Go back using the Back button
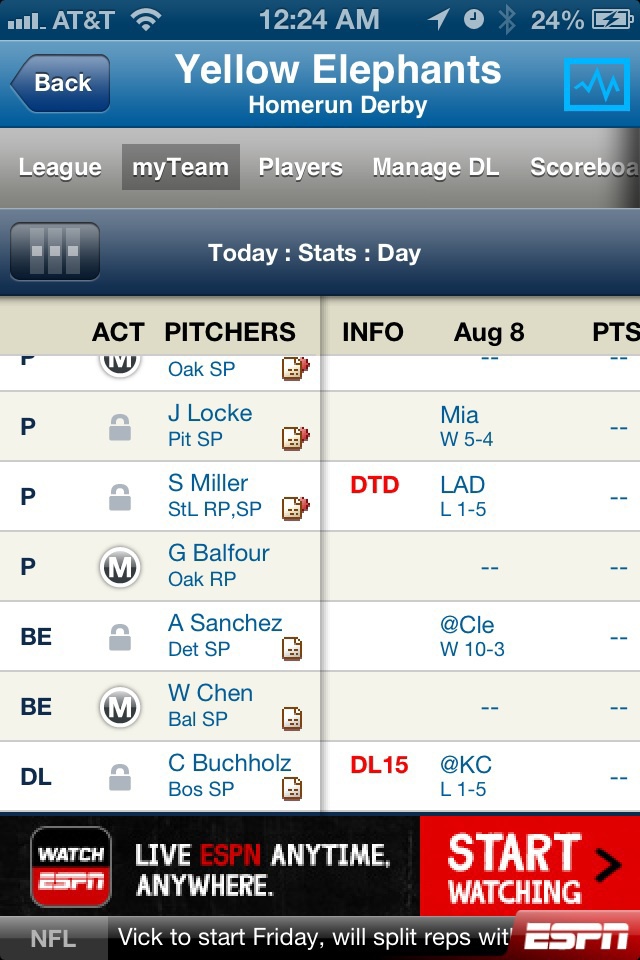 (60, 83)
